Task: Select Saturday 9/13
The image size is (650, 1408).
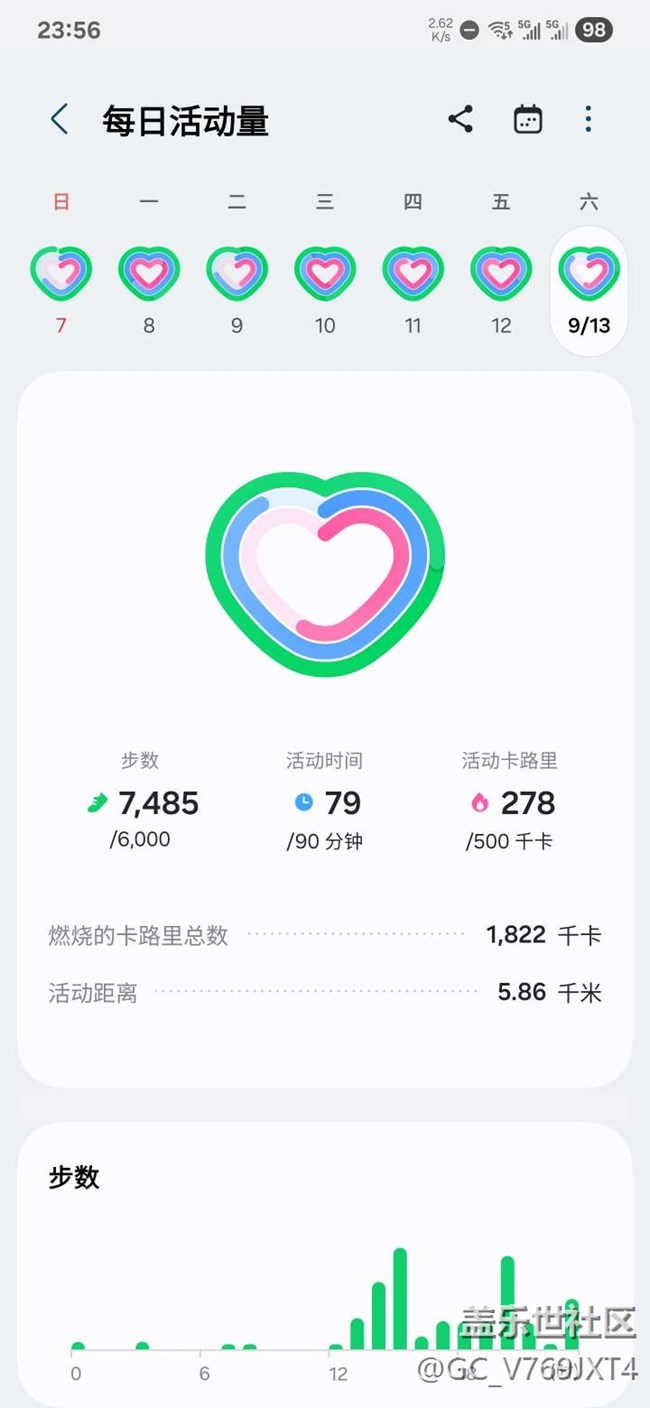Action: [x=589, y=290]
